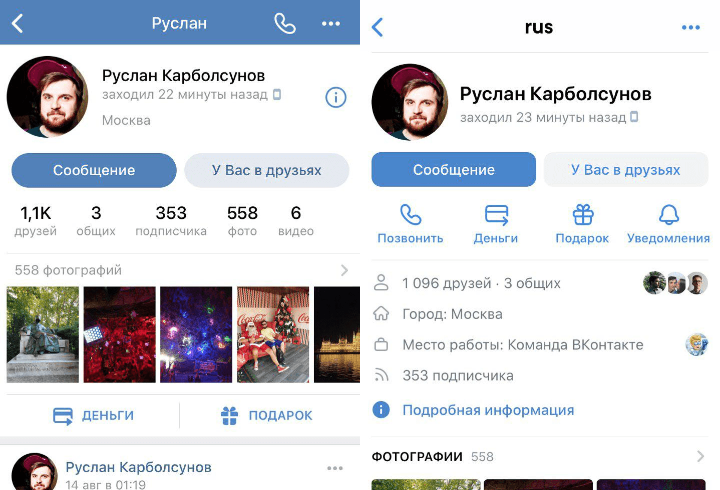The image size is (720, 490).
Task: Open the 1,1K друзей counter
Action: point(35,220)
